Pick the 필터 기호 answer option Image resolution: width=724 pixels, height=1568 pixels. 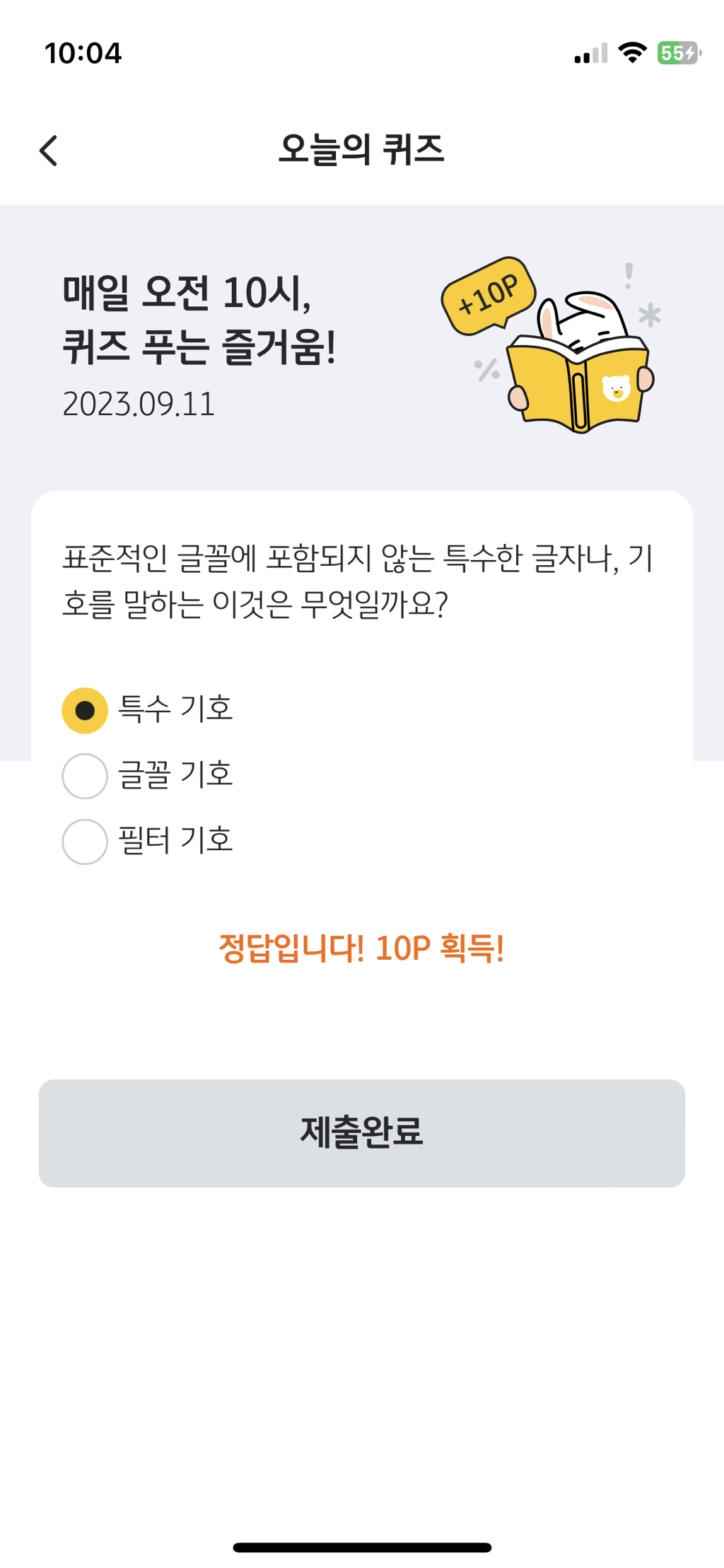pyautogui.click(x=85, y=842)
